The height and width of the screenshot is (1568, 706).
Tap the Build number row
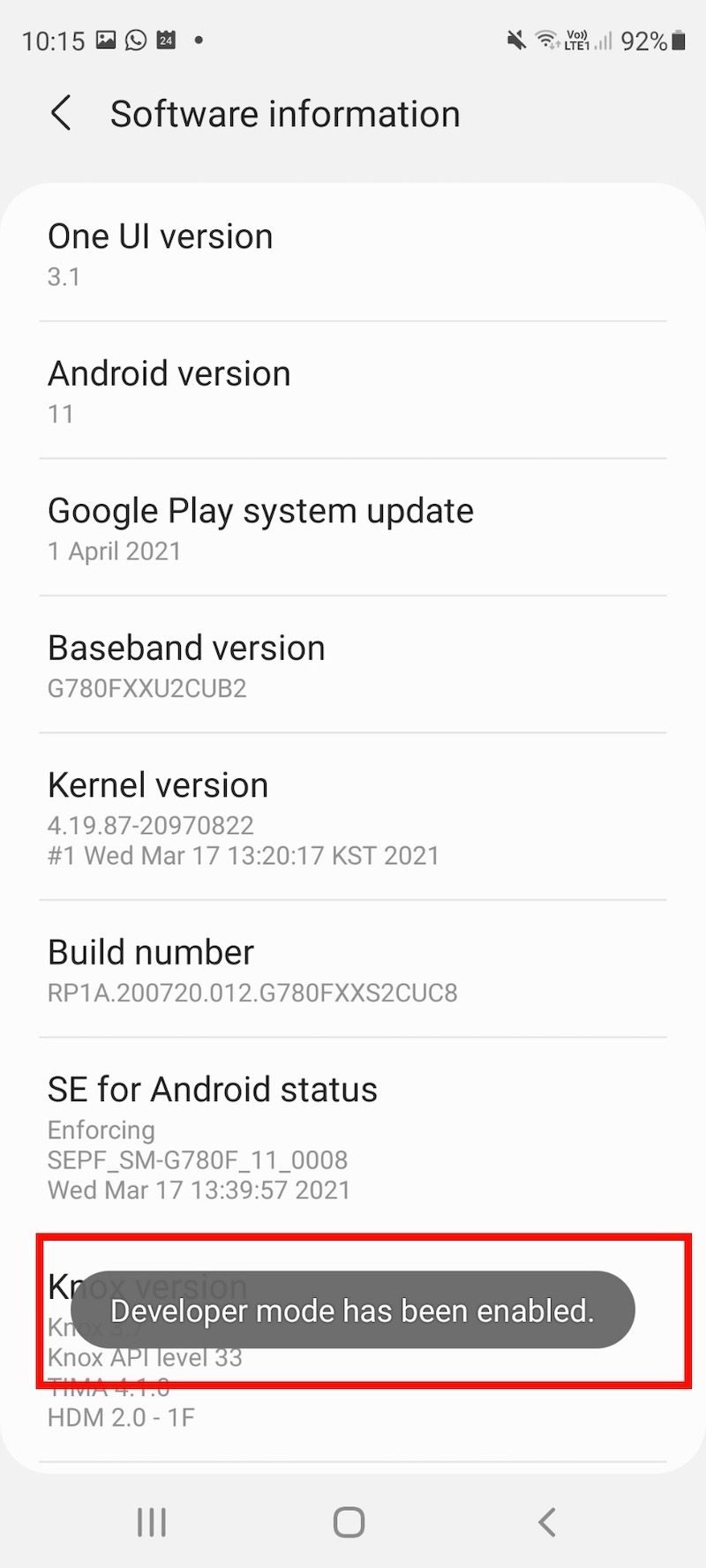click(352, 970)
